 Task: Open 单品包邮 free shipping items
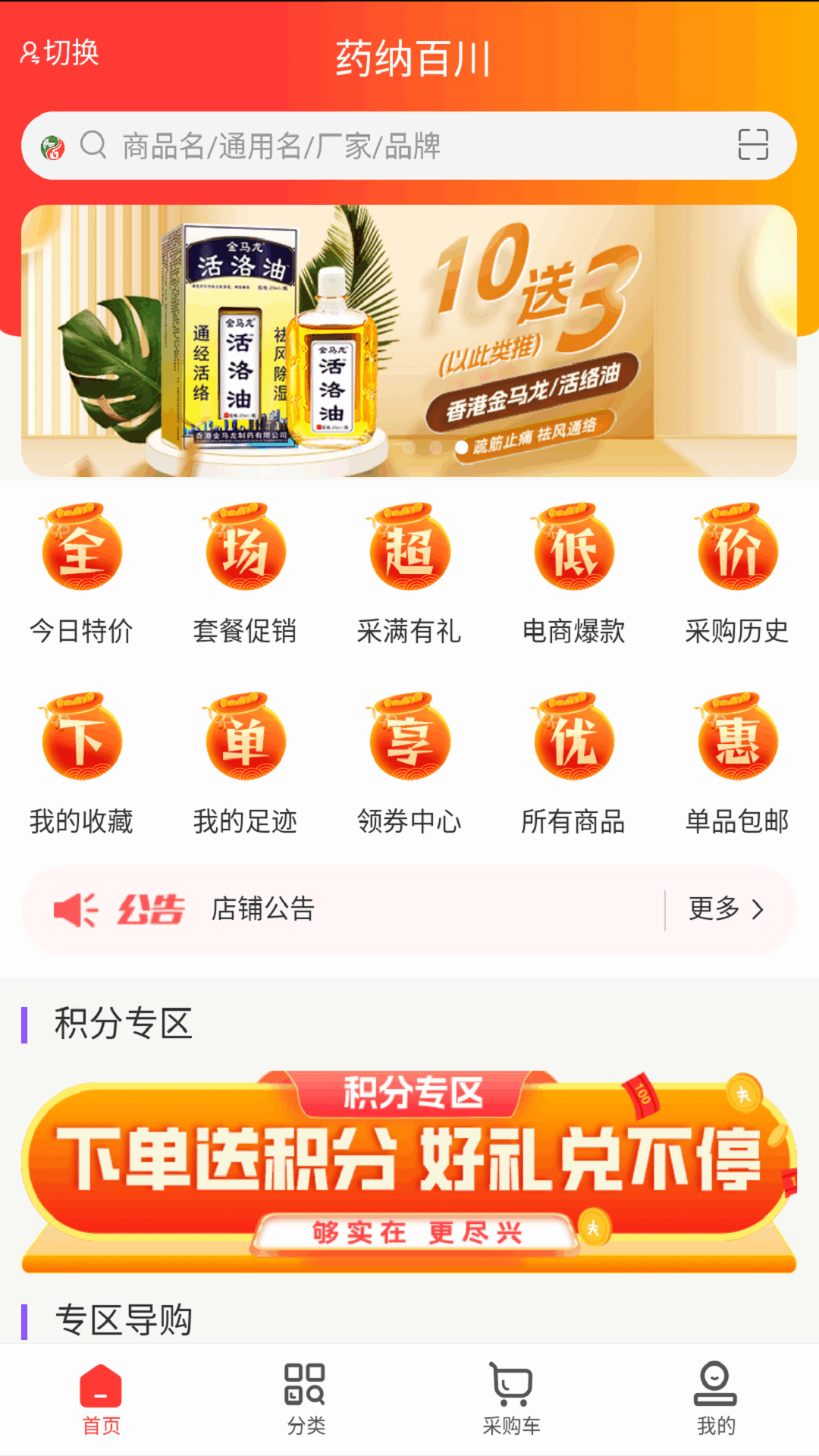736,766
